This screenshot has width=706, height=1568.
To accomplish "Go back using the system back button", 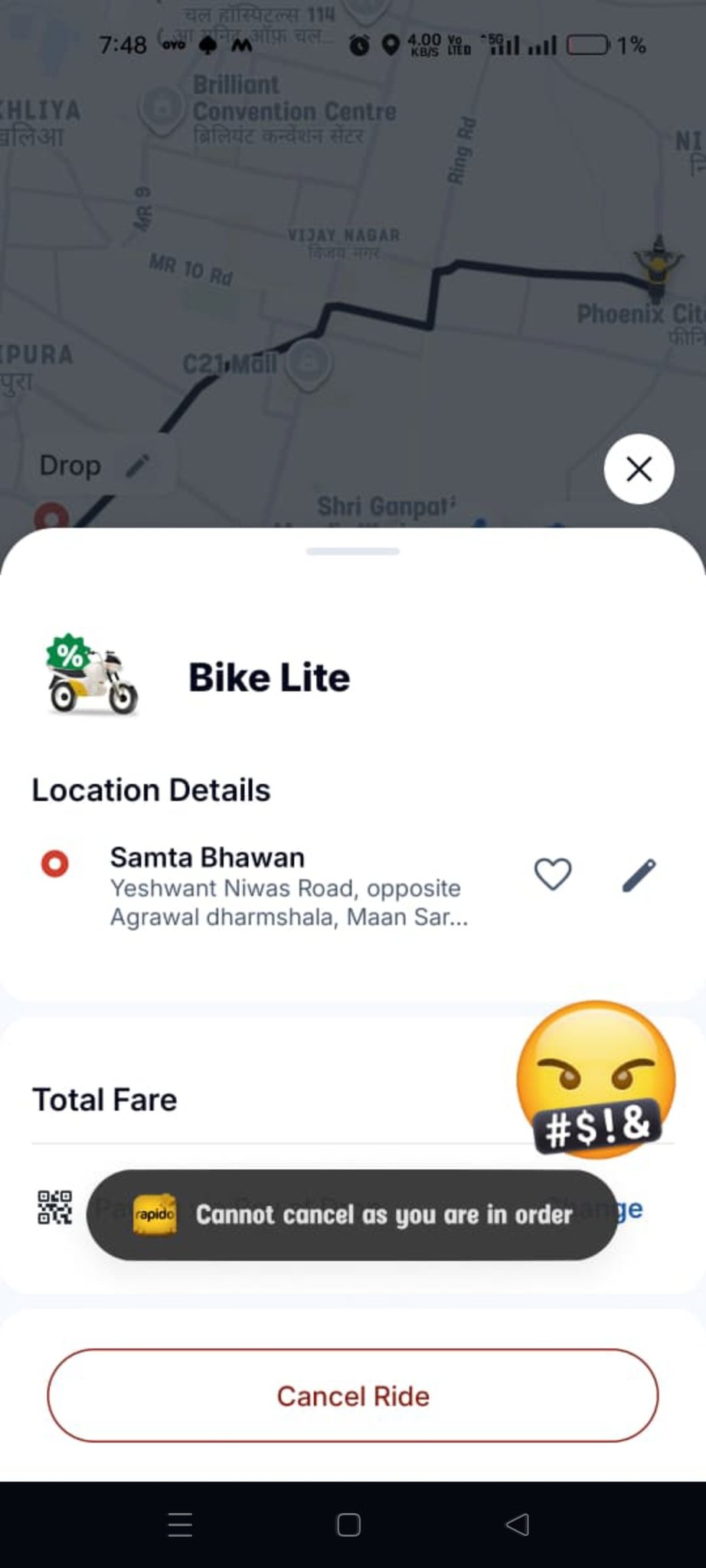I will tap(518, 1524).
